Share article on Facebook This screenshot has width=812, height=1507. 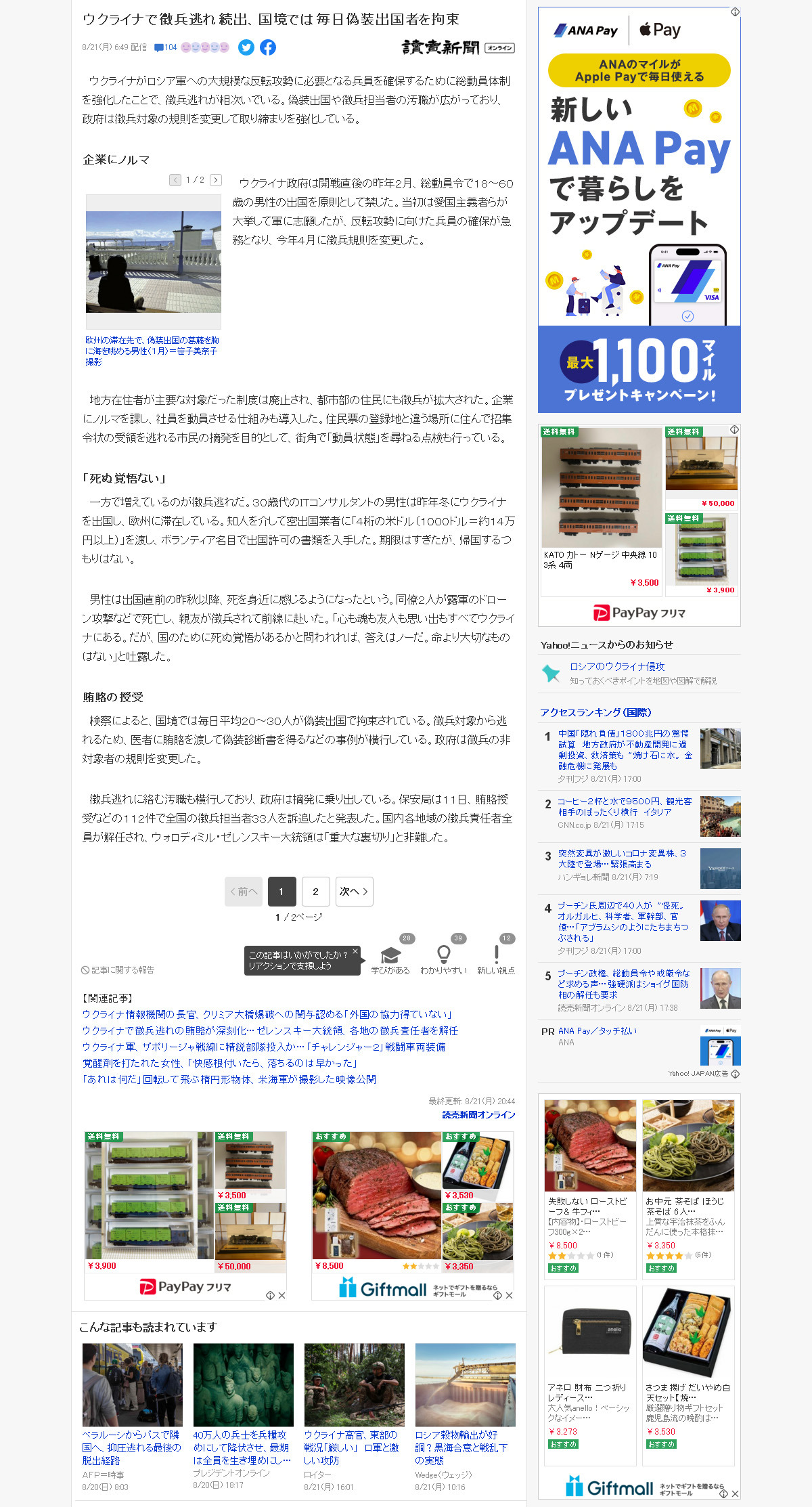(x=268, y=47)
